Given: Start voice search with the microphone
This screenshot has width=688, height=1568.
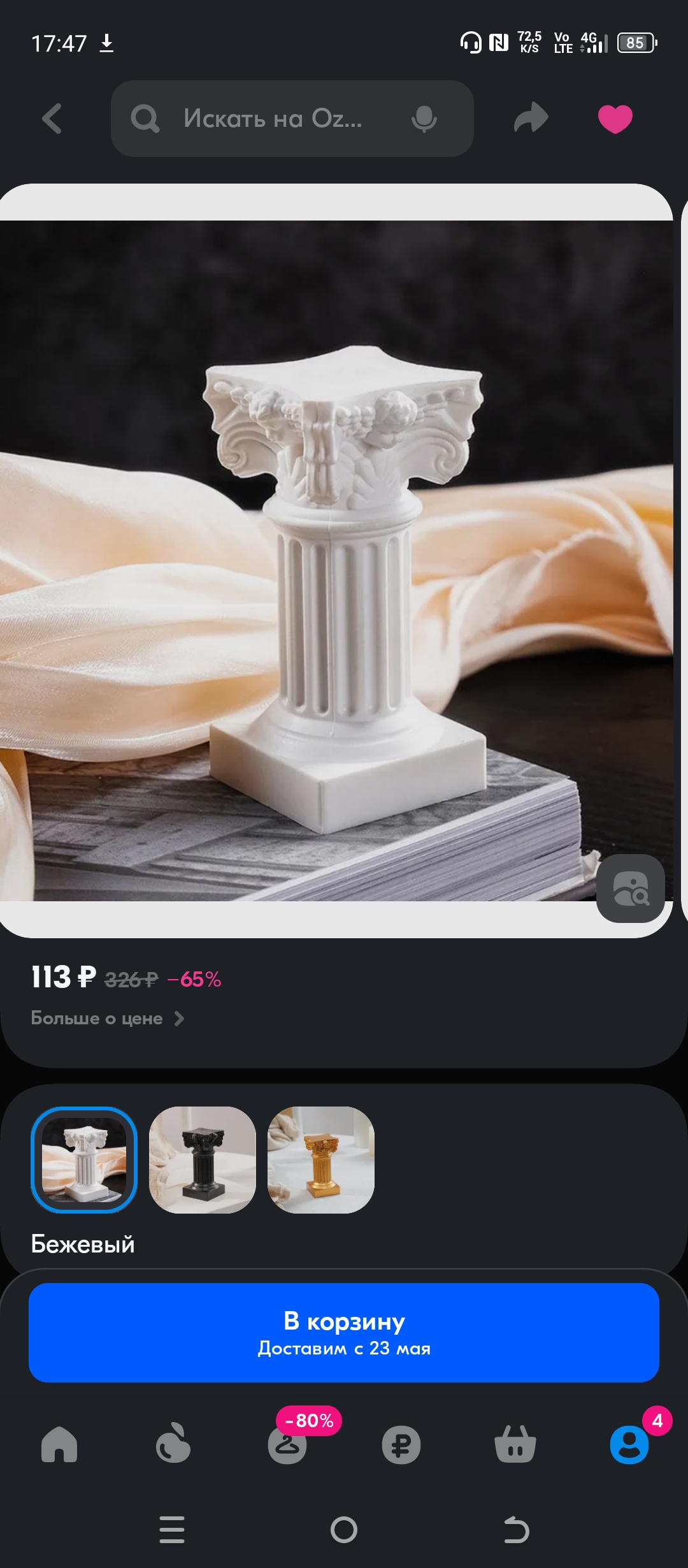Looking at the screenshot, I should point(424,119).
